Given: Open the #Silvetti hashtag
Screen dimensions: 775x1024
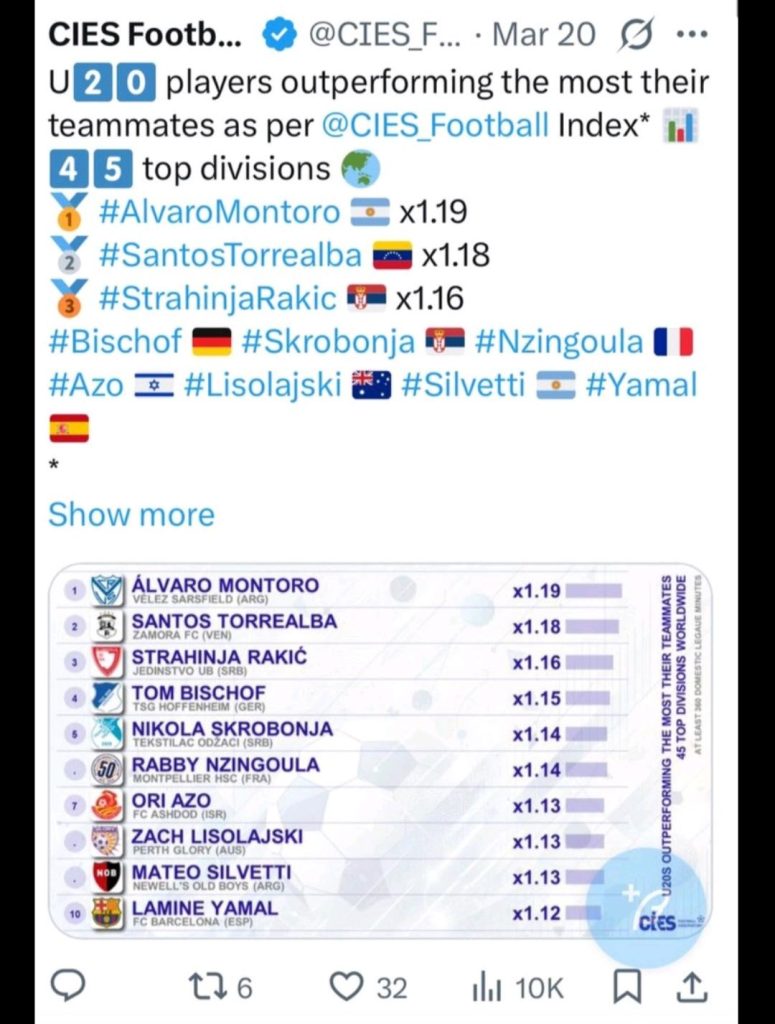Looking at the screenshot, I should (463, 385).
